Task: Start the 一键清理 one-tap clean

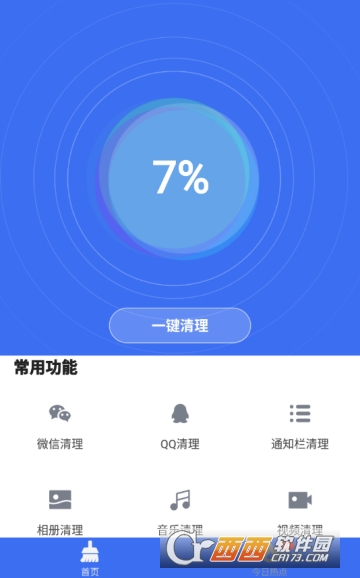Action: coord(180,325)
